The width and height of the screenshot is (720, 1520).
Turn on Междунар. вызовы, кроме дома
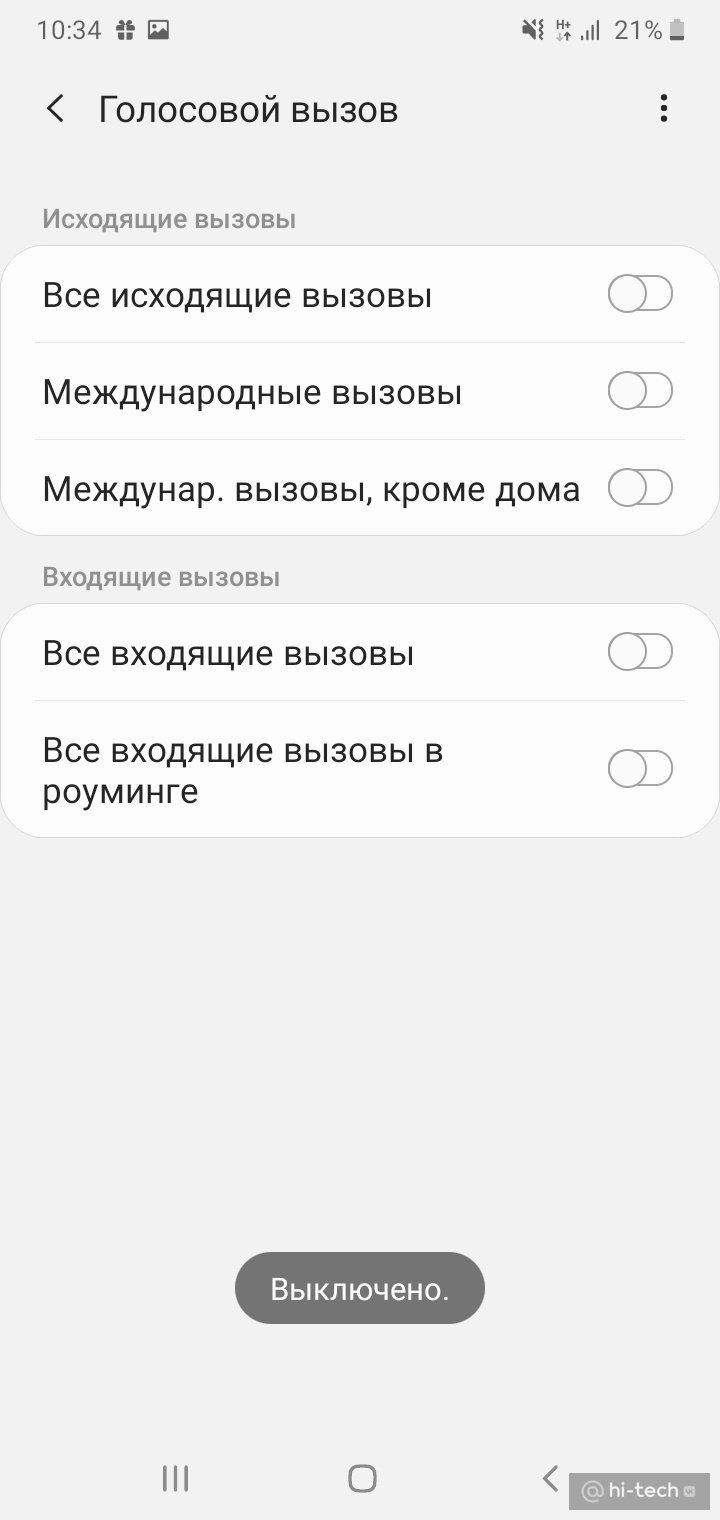tap(640, 488)
